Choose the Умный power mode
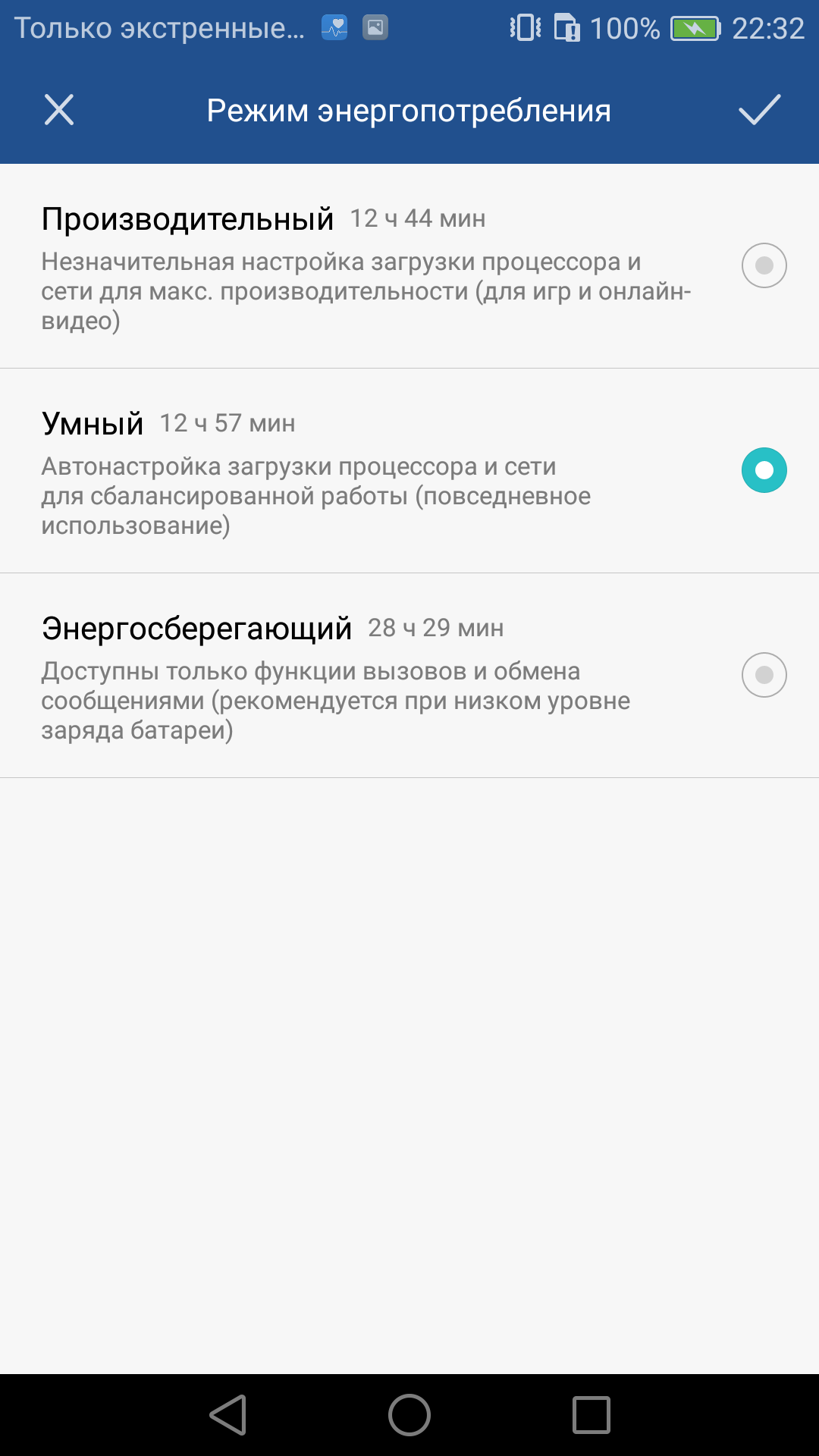Screen dimensions: 819x1456 pos(409,471)
